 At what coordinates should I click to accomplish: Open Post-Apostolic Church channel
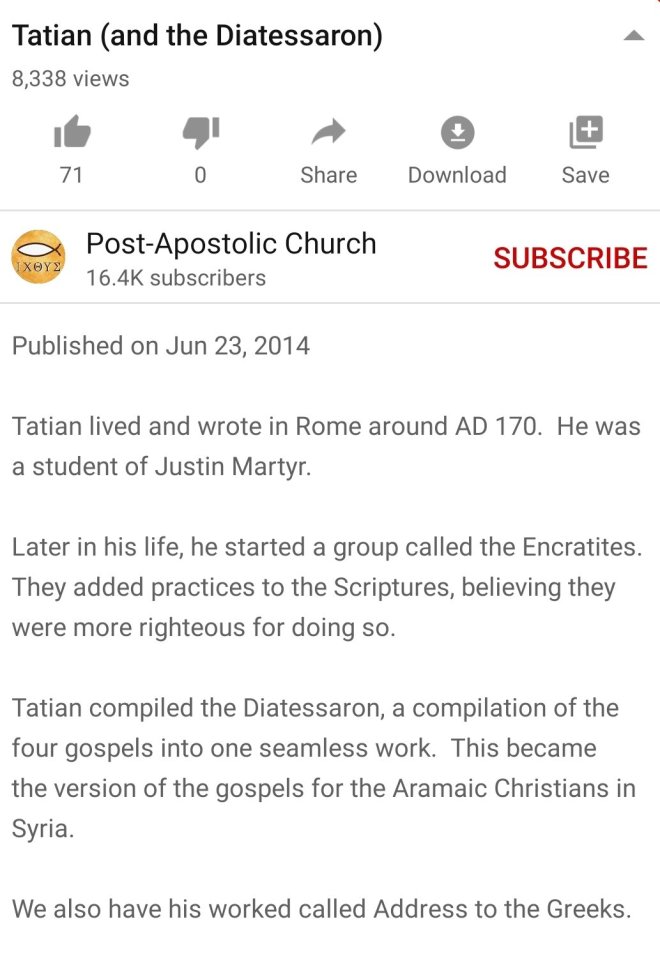coord(231,243)
